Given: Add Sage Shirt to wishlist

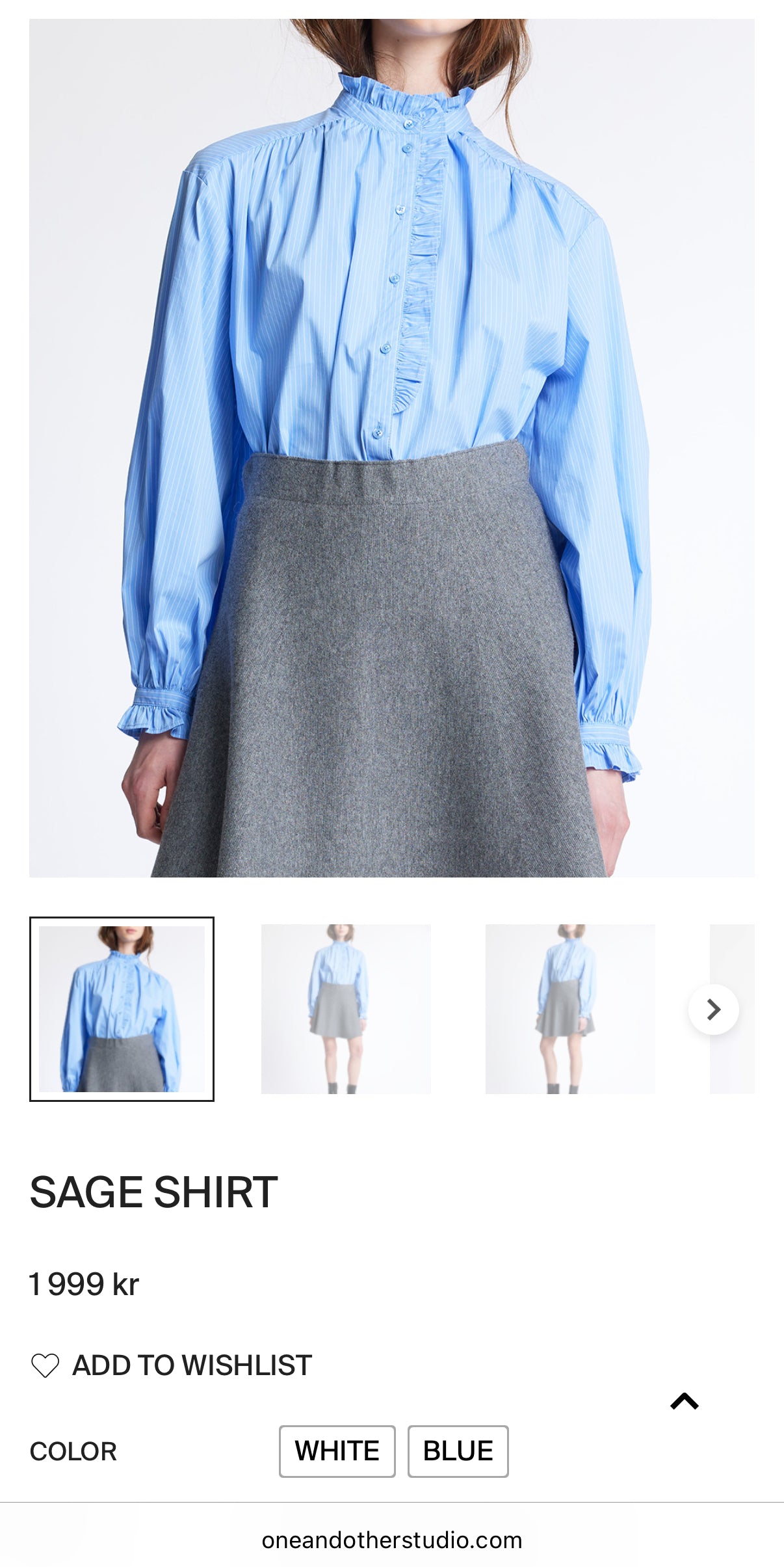Looking at the screenshot, I should pos(172,1365).
